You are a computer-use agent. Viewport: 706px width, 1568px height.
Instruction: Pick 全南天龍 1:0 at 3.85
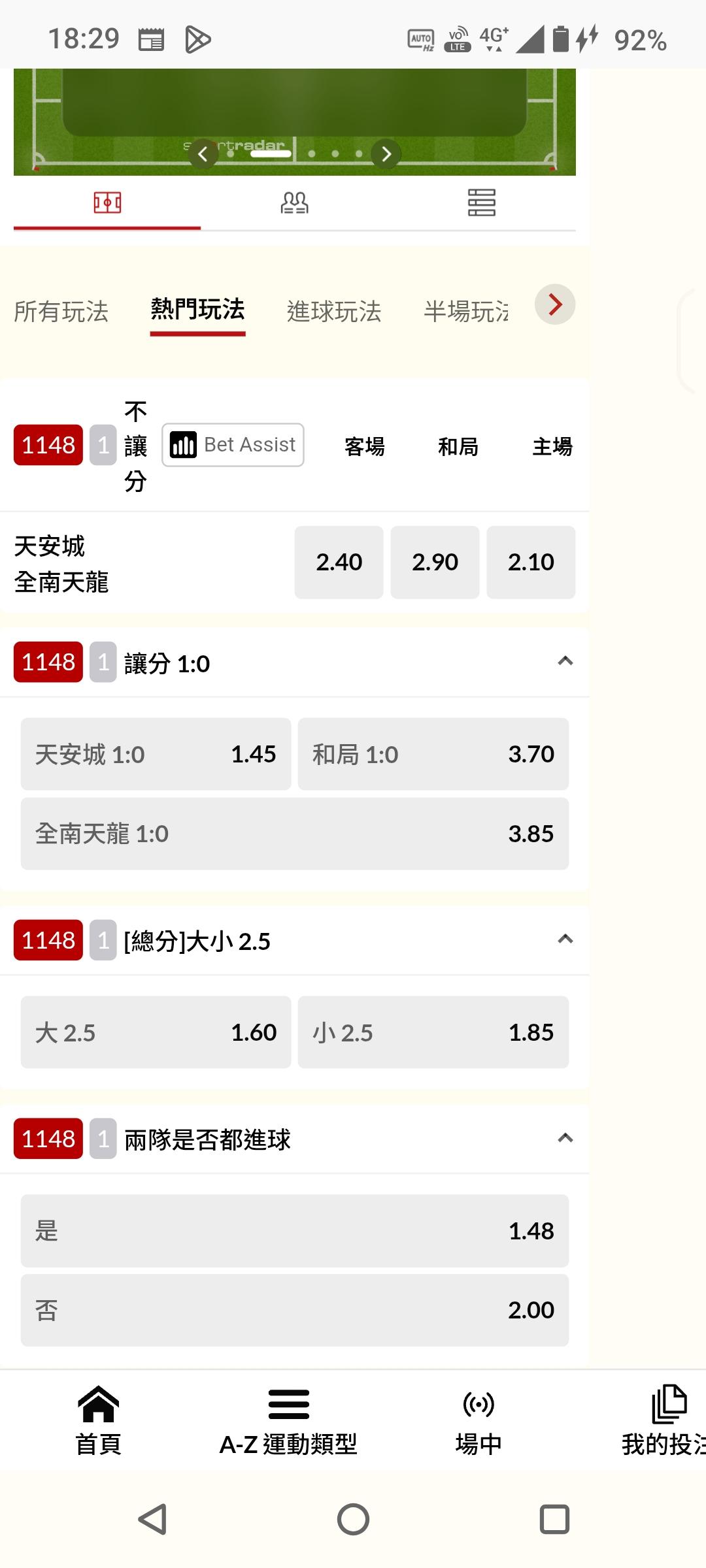(295, 834)
